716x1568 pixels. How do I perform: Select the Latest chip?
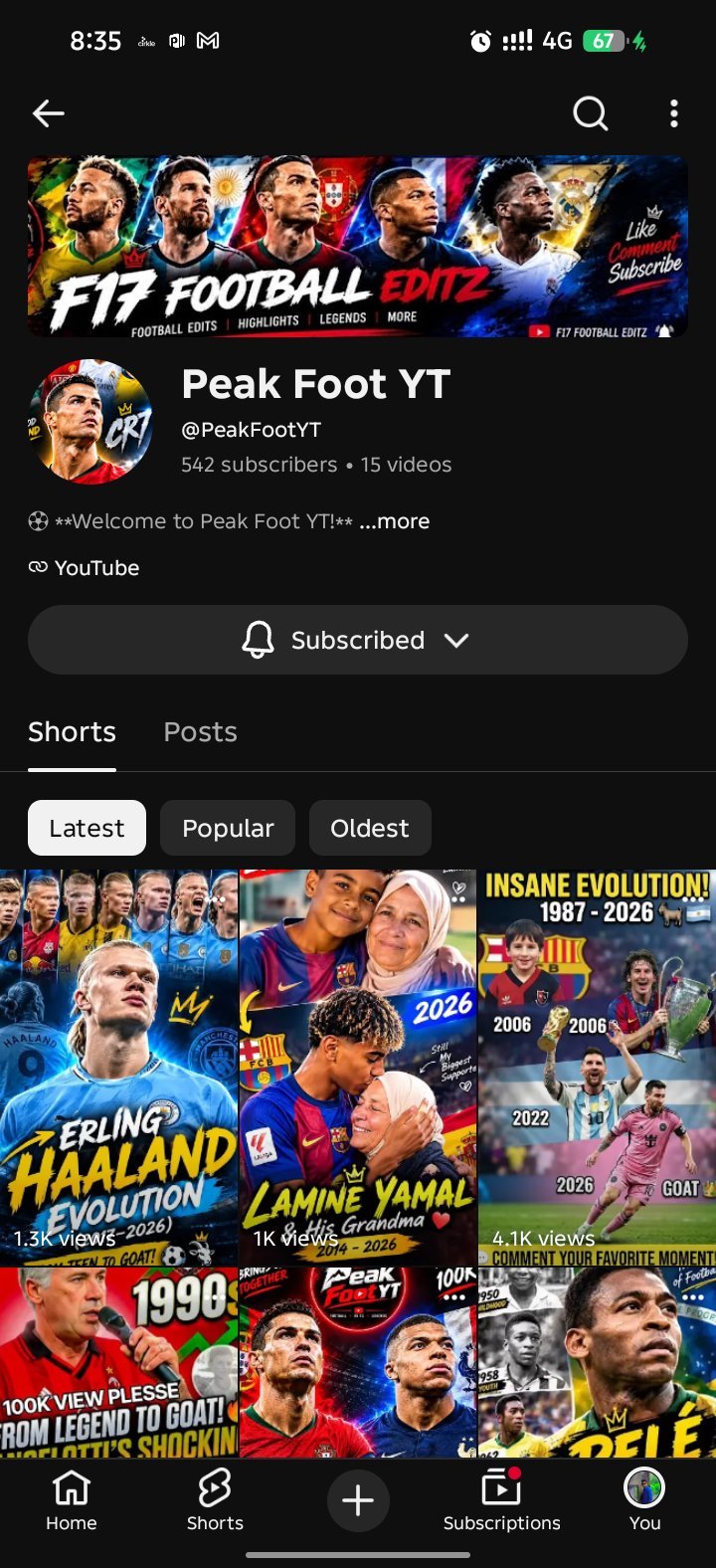coord(87,828)
